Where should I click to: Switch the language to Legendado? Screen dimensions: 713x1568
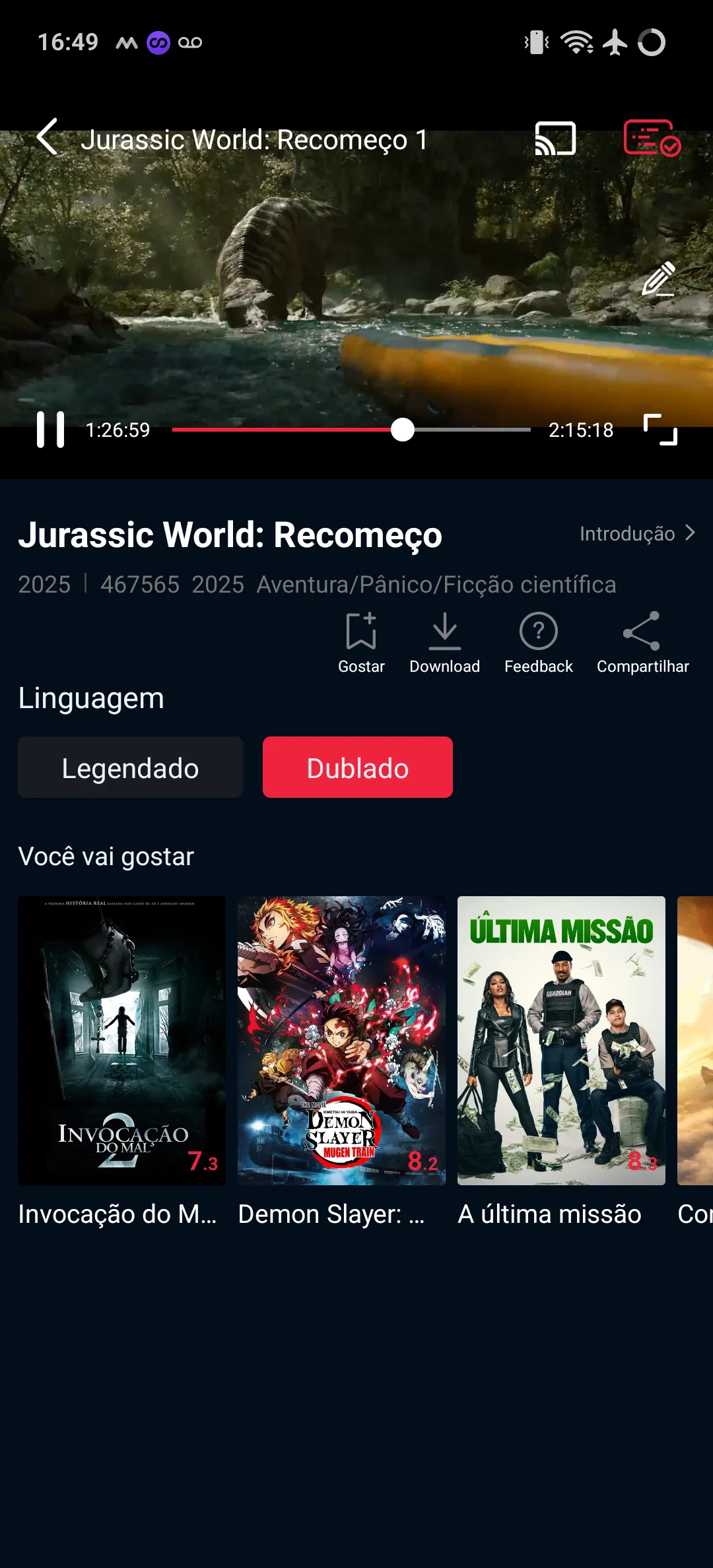coord(131,768)
